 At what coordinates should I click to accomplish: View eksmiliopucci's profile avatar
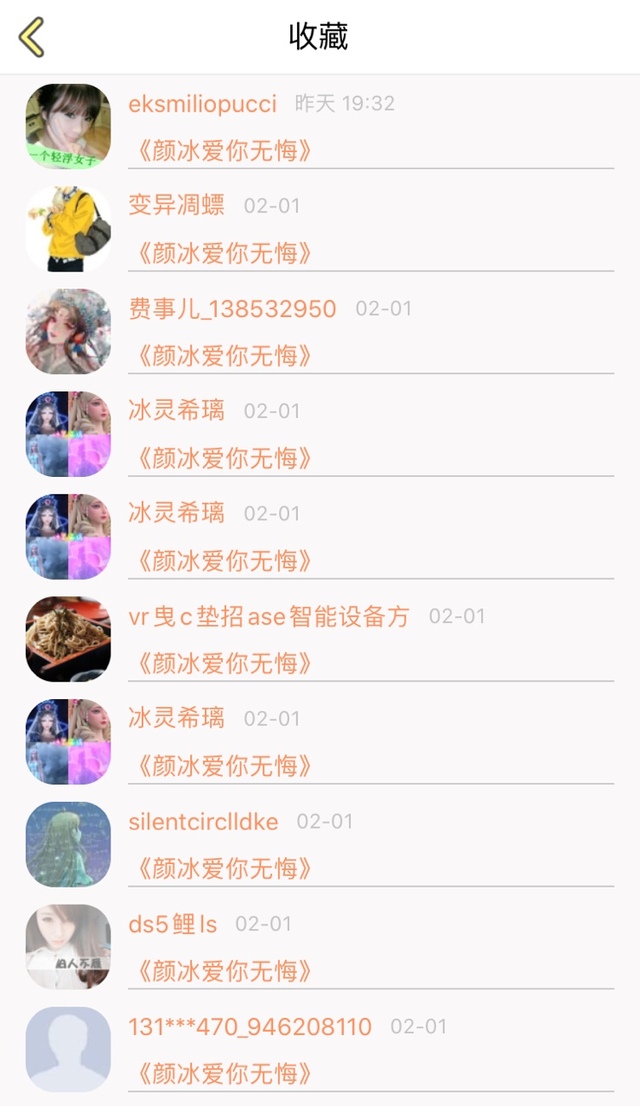tap(68, 126)
